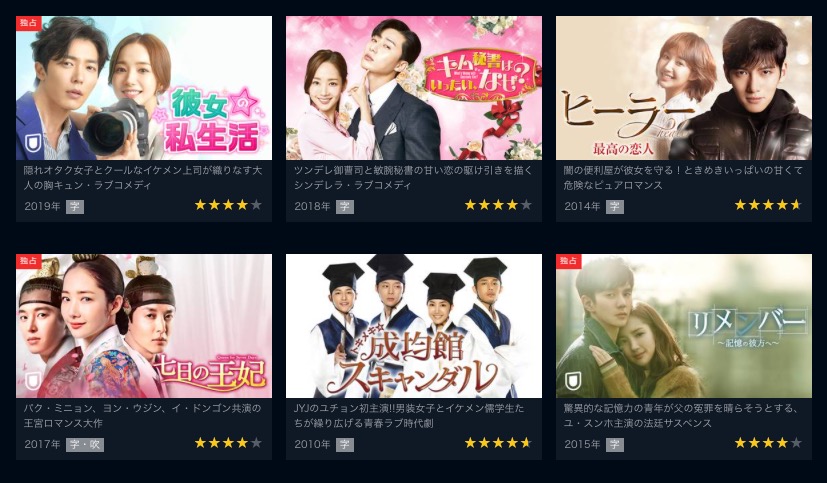Select ヒーラー 最高の恋人 from the grid
Screen dimensions: 827x483
point(683,88)
